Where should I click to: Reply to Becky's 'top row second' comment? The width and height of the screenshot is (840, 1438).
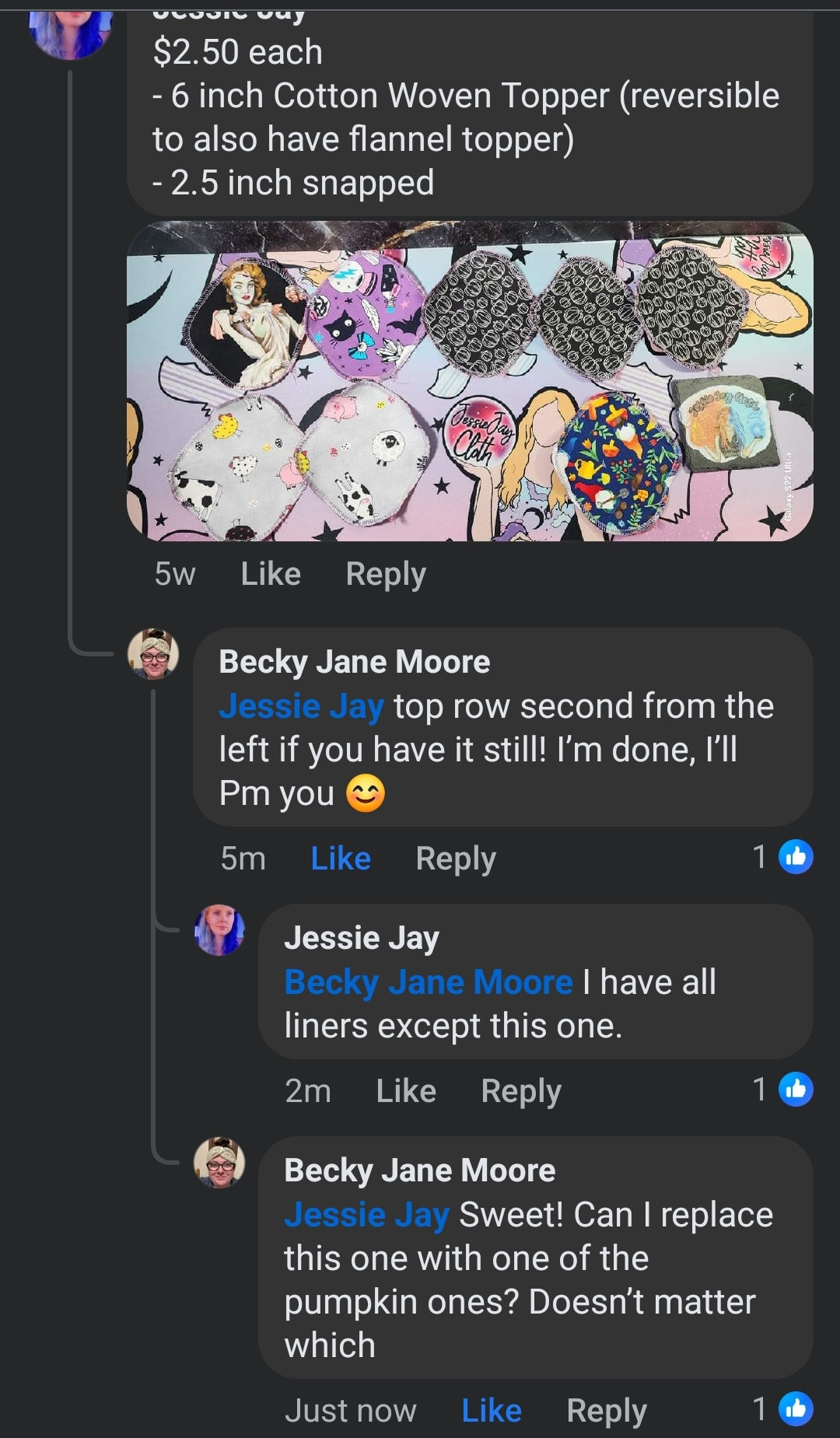pos(456,859)
